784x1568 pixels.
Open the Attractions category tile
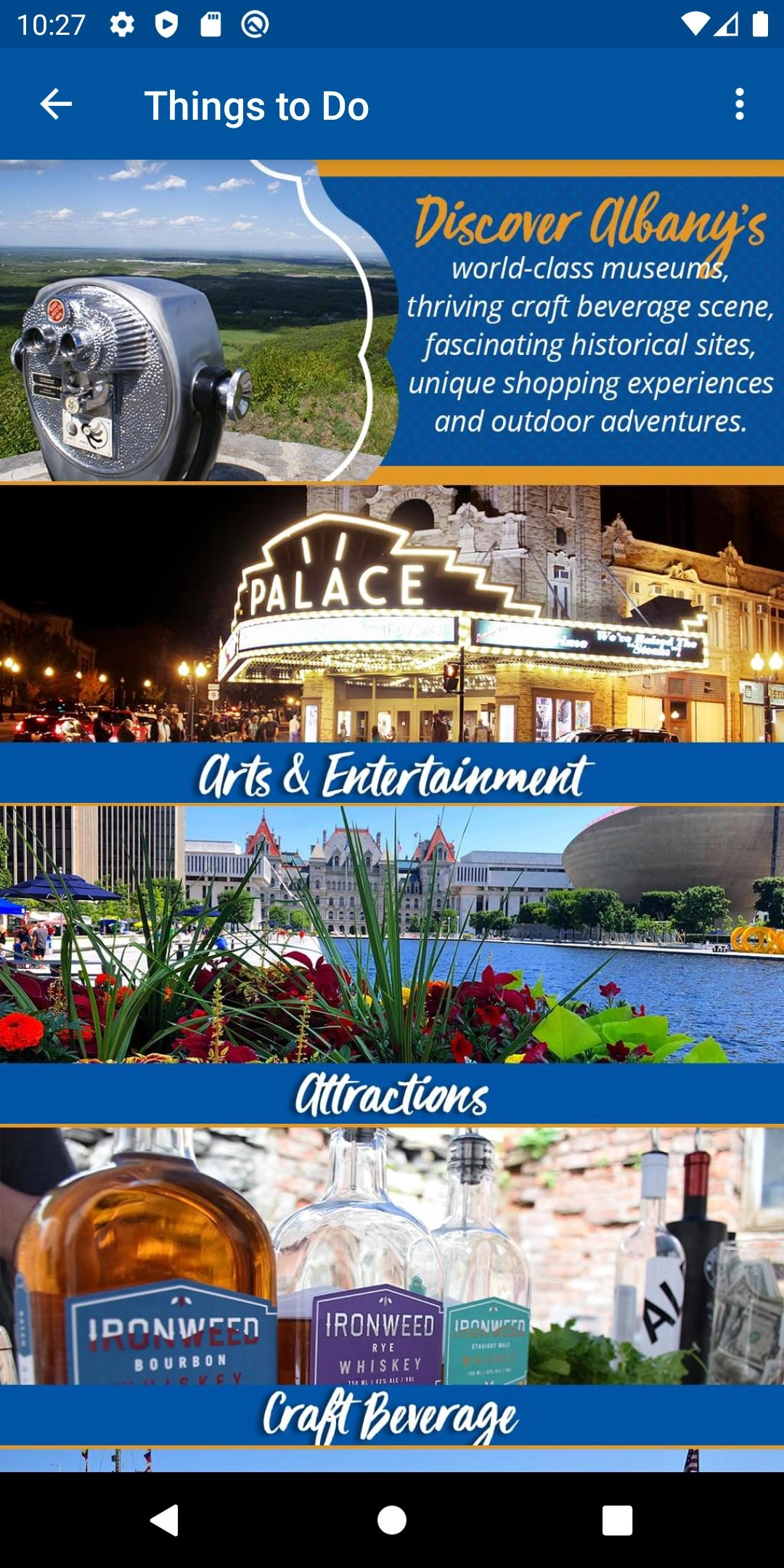pos(392,965)
